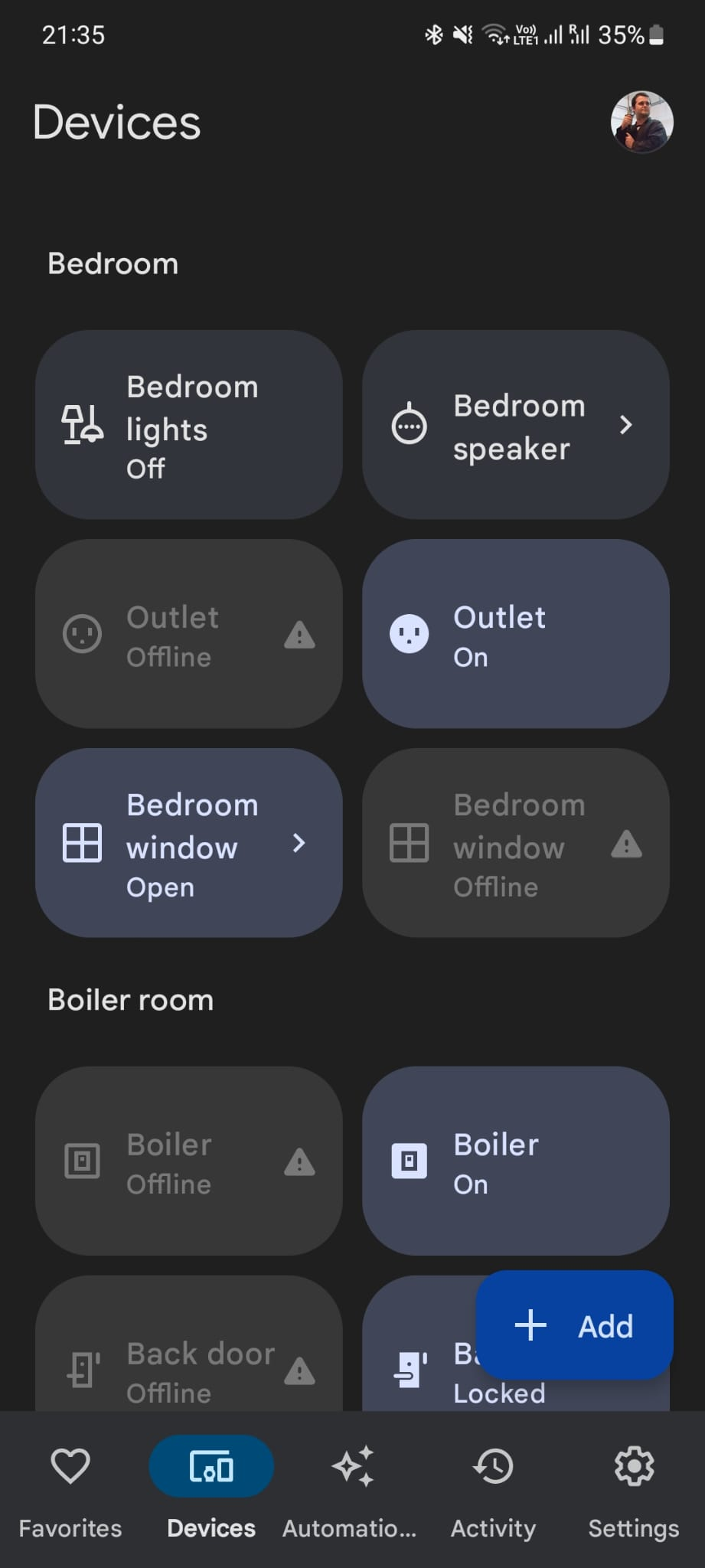Tap the offline Bedroom window tile

click(515, 843)
